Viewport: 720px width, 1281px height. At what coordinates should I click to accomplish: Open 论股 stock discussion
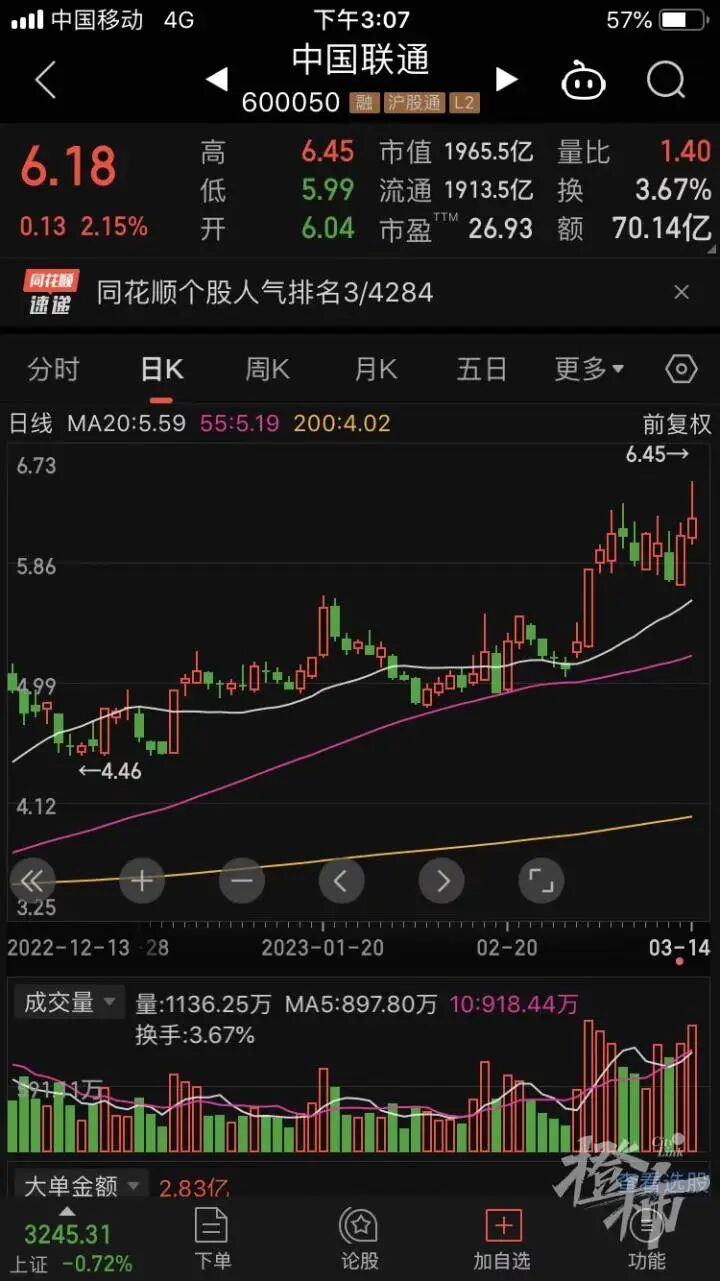pyautogui.click(x=359, y=1238)
